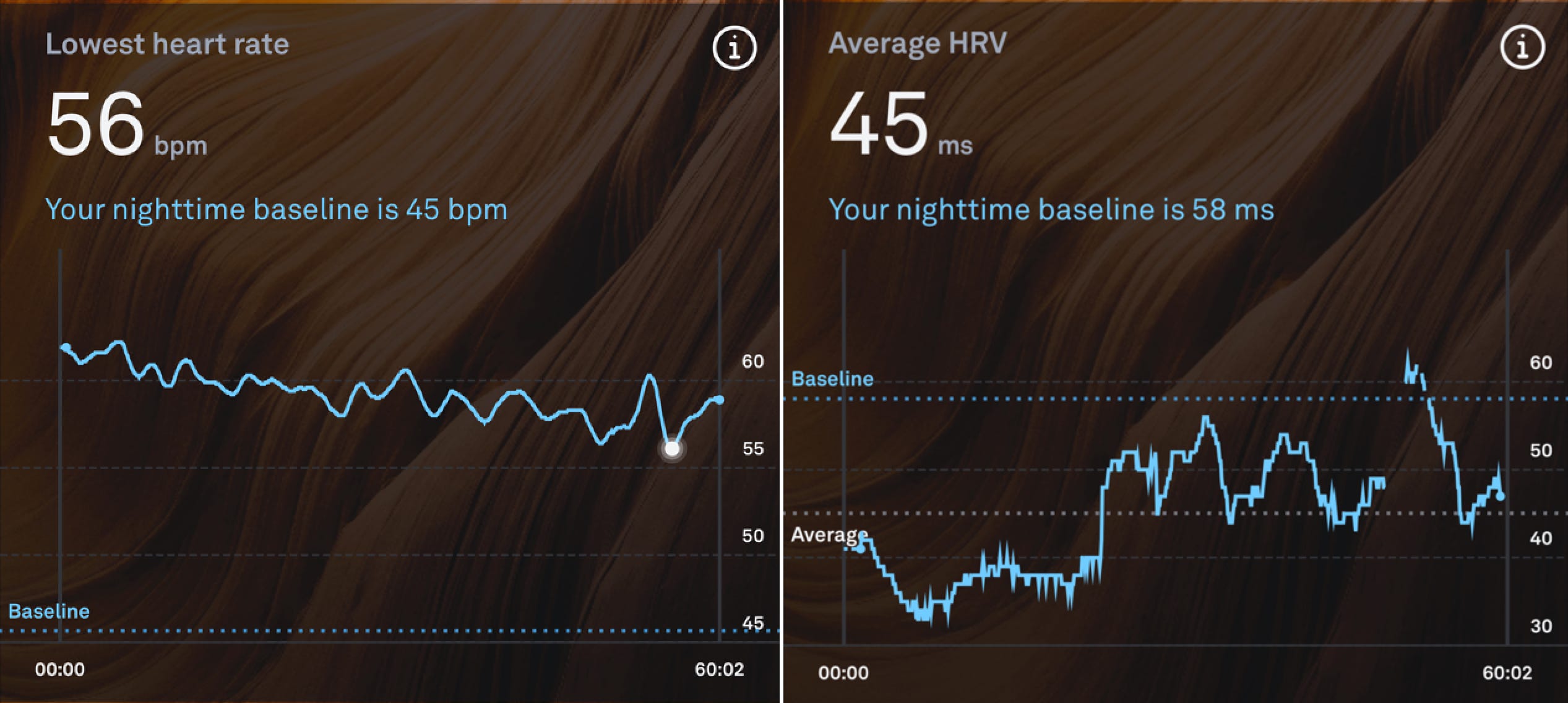This screenshot has height=703, width=1568.
Task: Open info for Lowest heart rate
Action: pyautogui.click(x=734, y=48)
